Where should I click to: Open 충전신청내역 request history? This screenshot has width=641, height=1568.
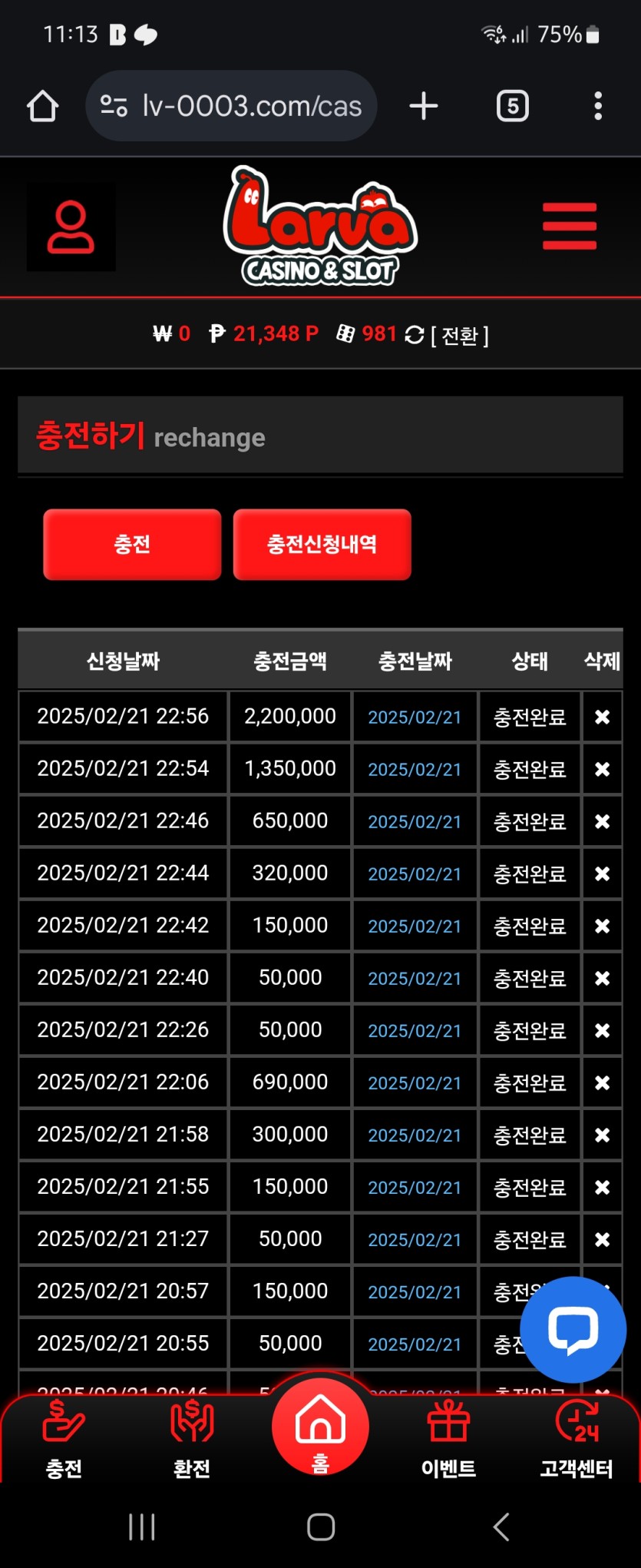[322, 545]
